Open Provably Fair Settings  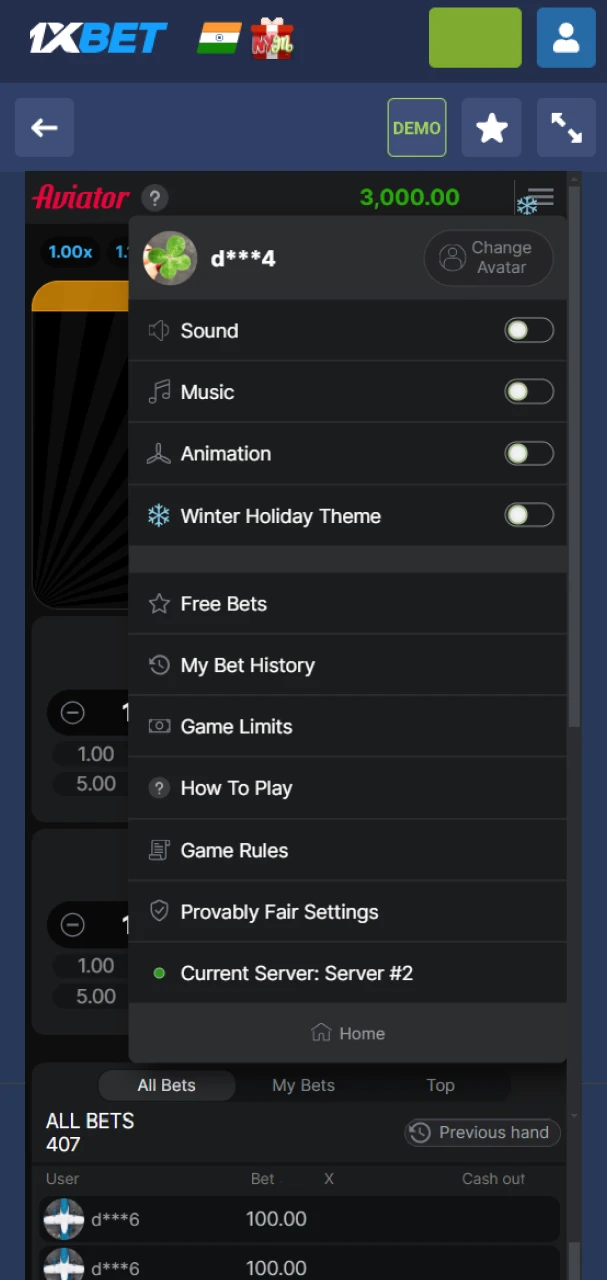pyautogui.click(x=279, y=912)
